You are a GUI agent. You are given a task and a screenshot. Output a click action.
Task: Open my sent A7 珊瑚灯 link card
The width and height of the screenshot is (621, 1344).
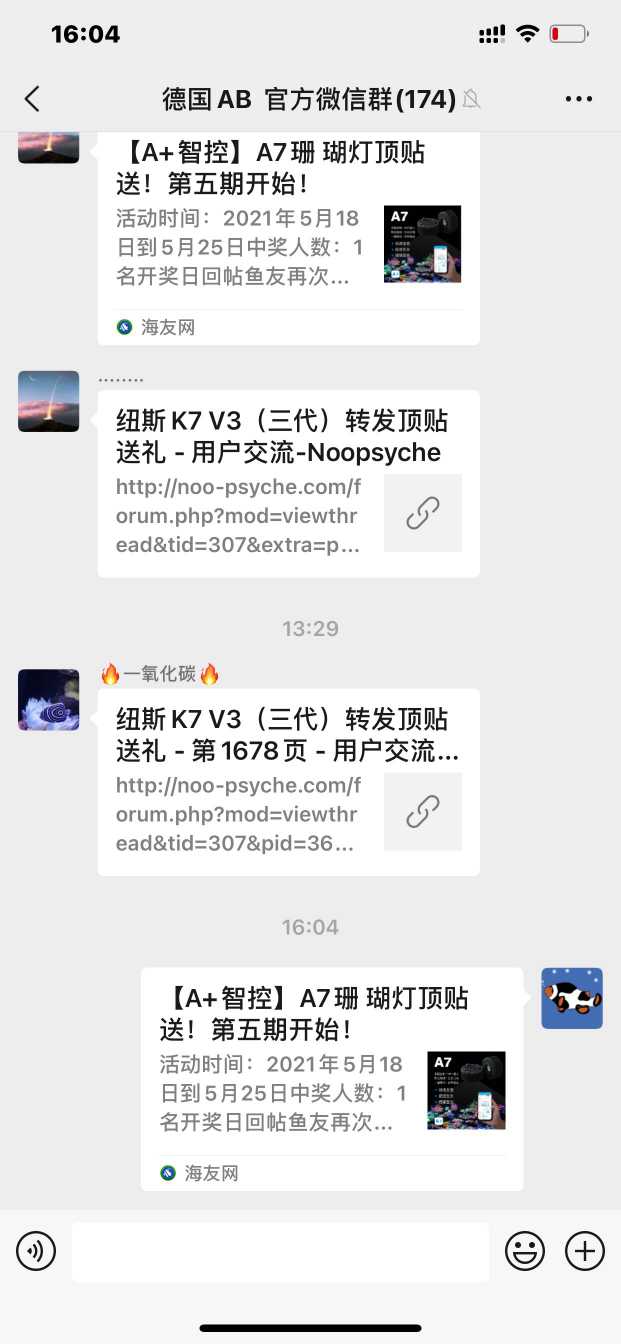tap(331, 1078)
